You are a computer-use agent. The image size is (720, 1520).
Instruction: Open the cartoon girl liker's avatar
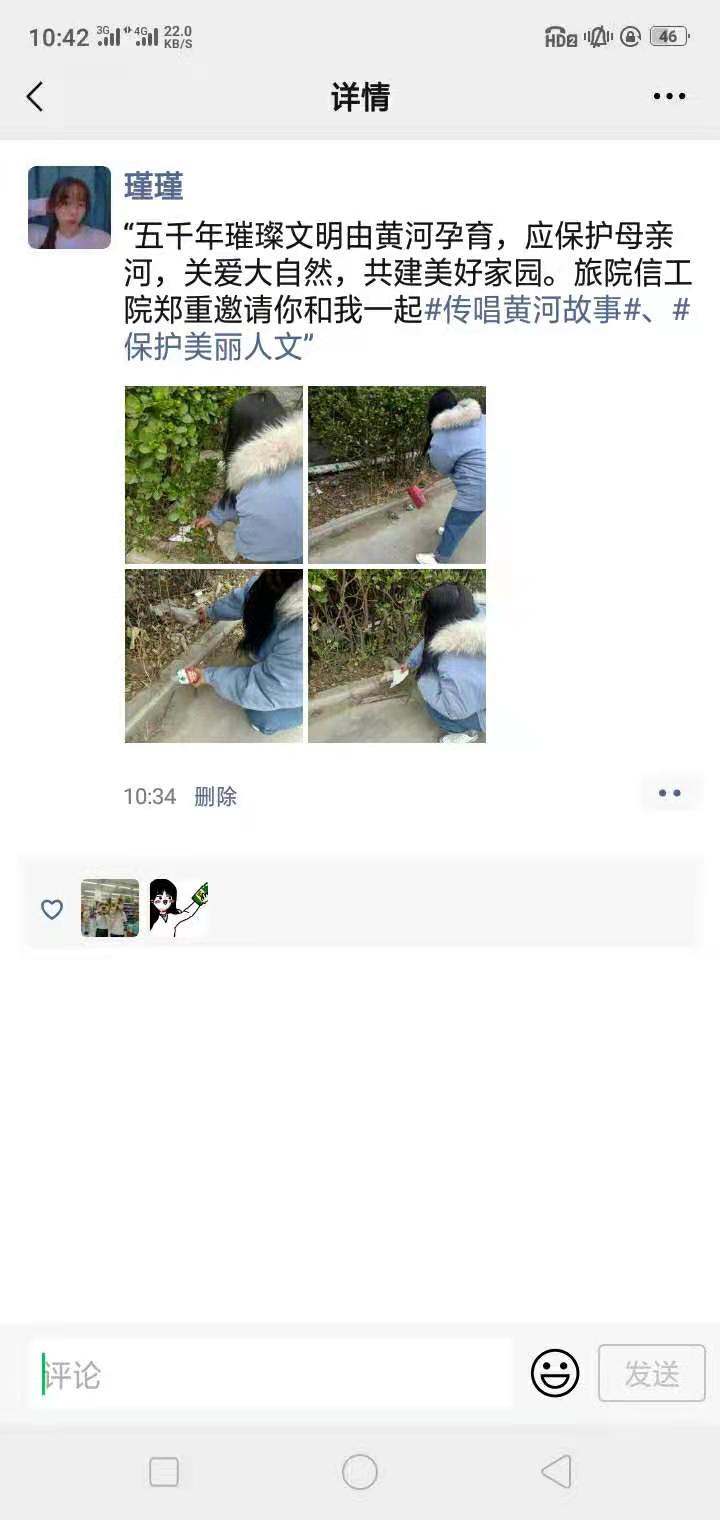coord(178,908)
